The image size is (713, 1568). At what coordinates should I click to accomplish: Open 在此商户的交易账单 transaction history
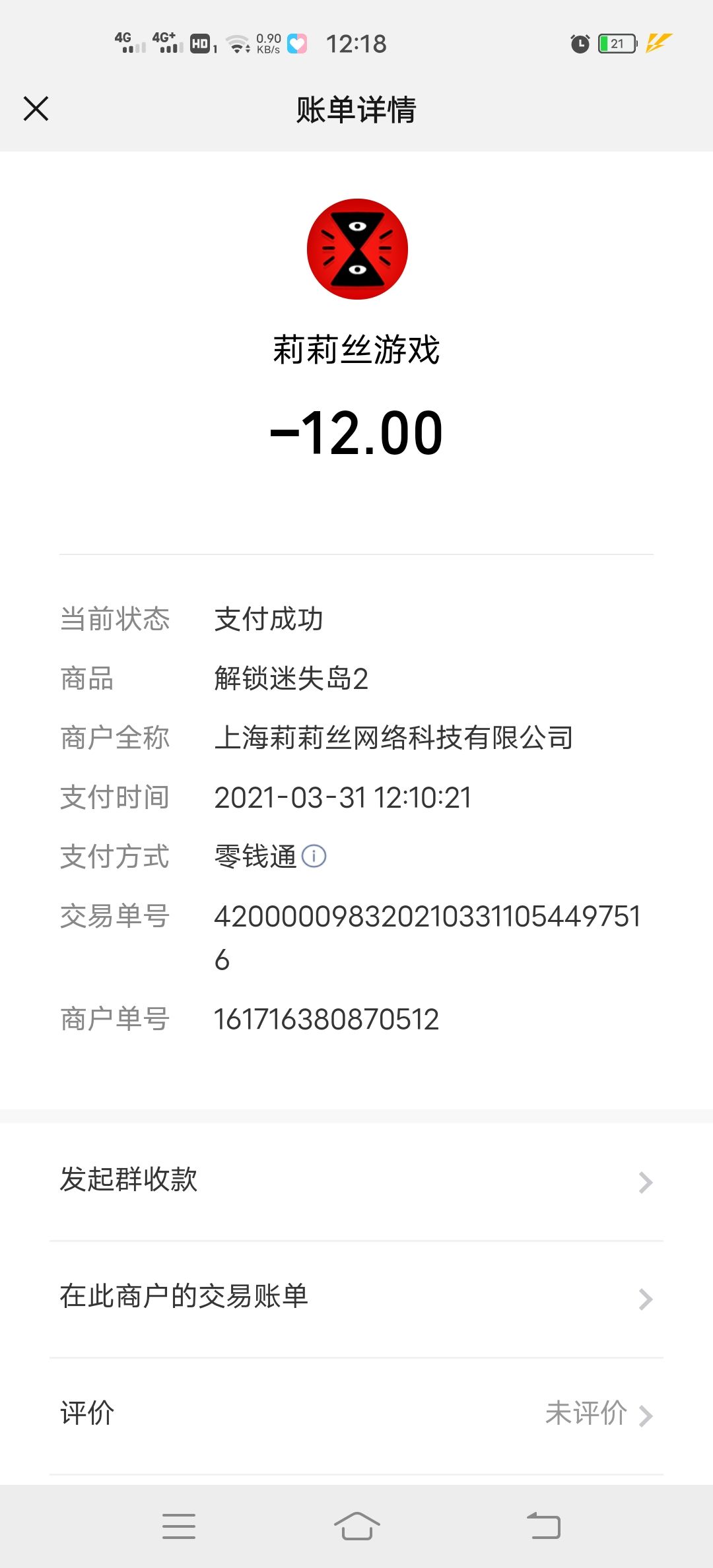click(x=185, y=1295)
